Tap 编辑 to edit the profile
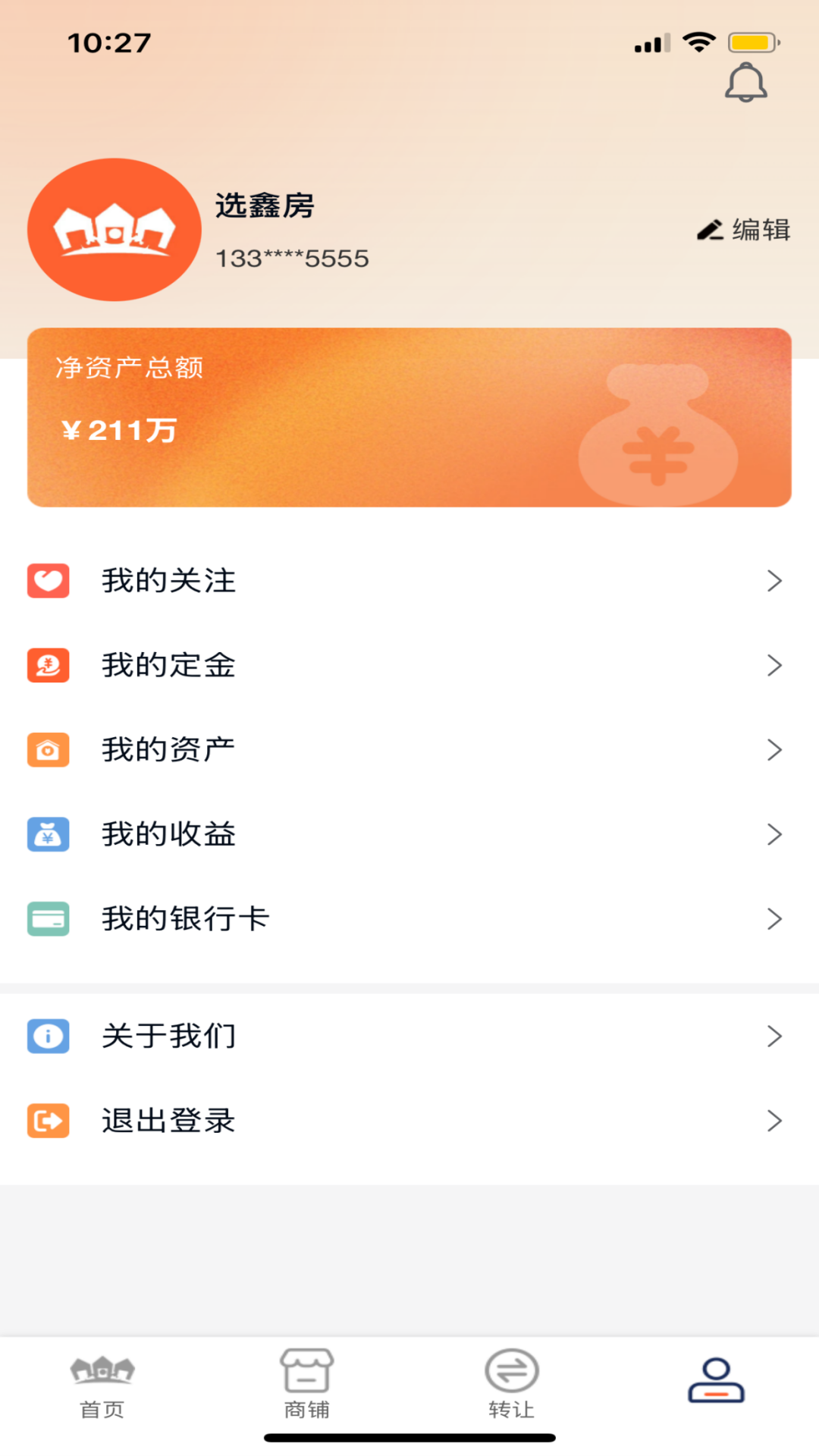Screen dimensions: 819x1456 pyautogui.click(x=744, y=229)
